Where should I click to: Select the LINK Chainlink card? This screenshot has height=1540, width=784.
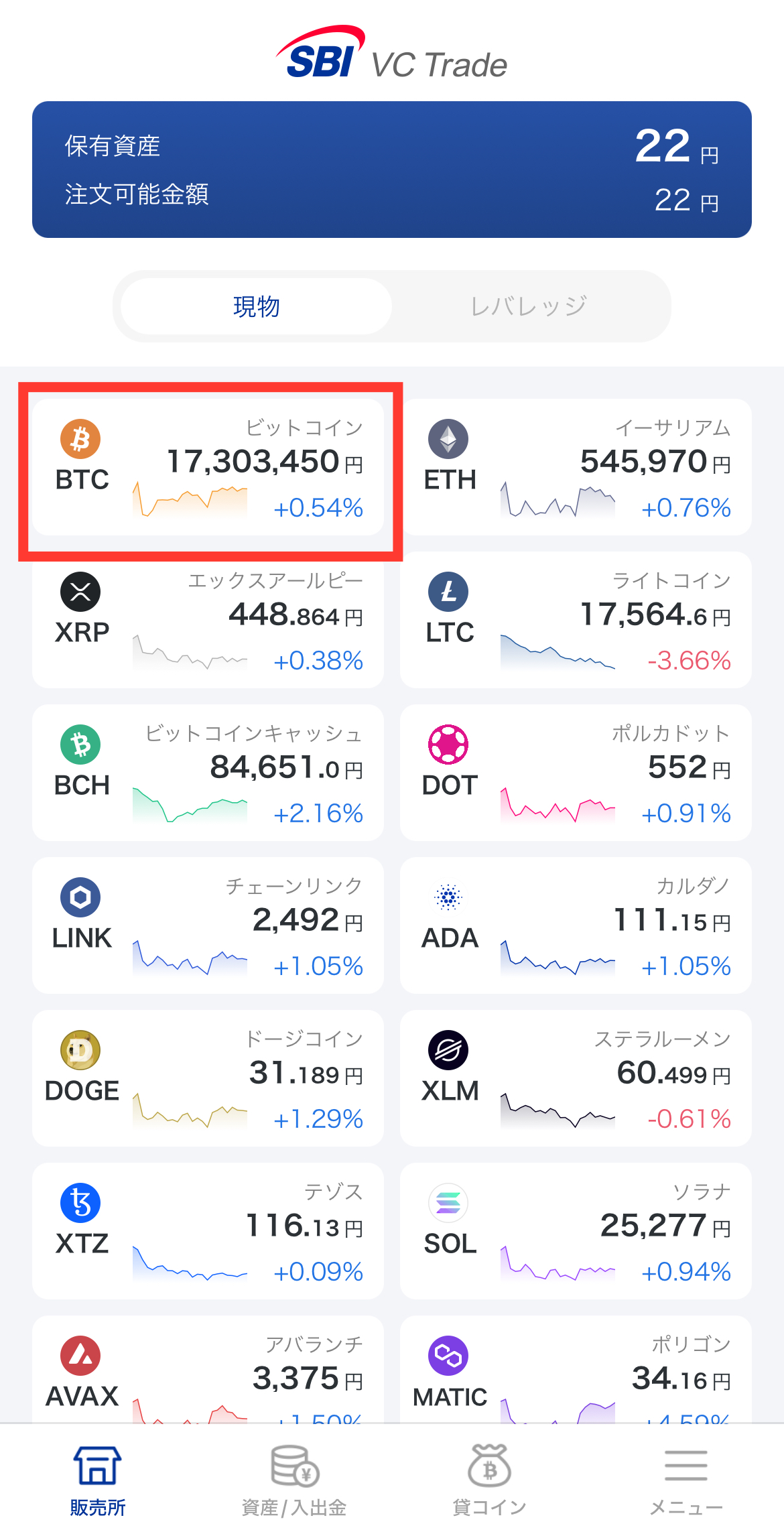click(x=208, y=925)
